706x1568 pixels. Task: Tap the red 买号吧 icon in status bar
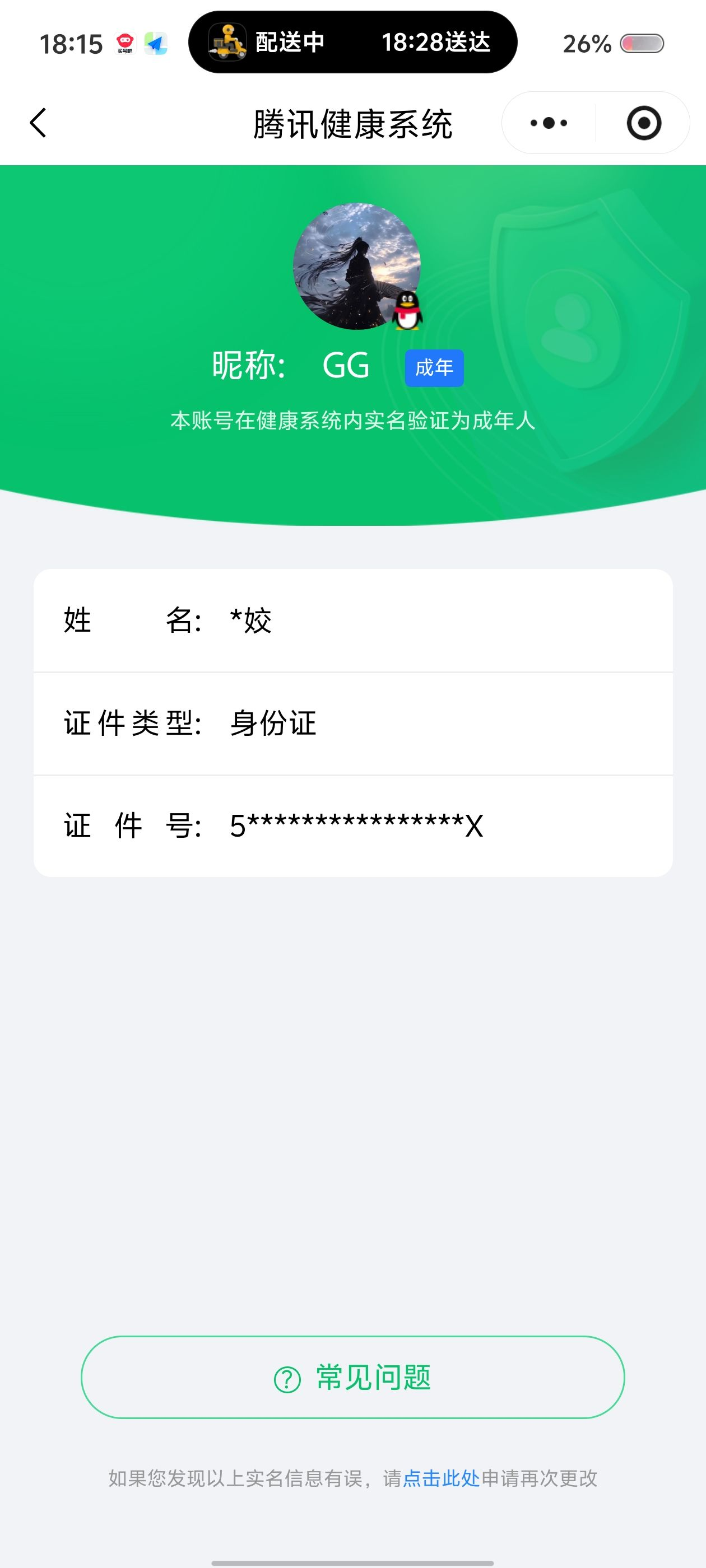pyautogui.click(x=125, y=43)
